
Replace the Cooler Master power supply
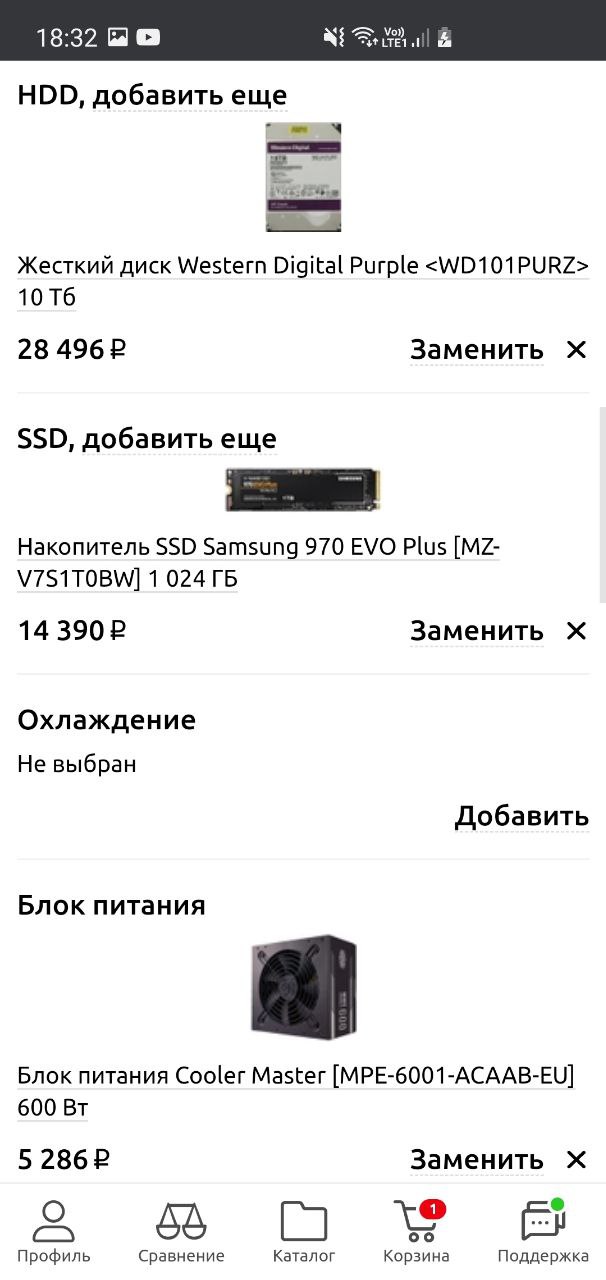click(476, 1160)
